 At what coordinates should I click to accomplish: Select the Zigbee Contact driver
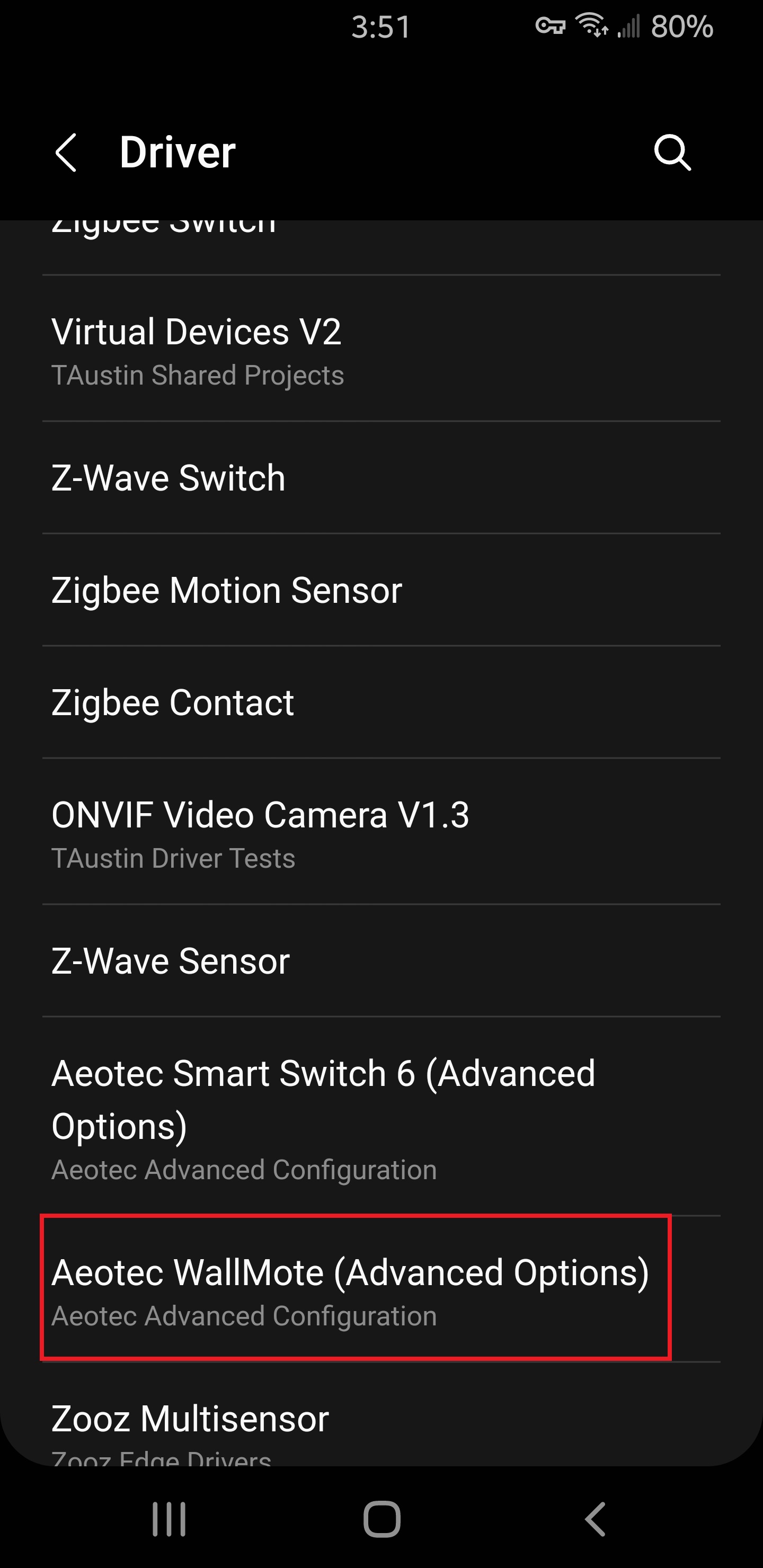point(381,702)
